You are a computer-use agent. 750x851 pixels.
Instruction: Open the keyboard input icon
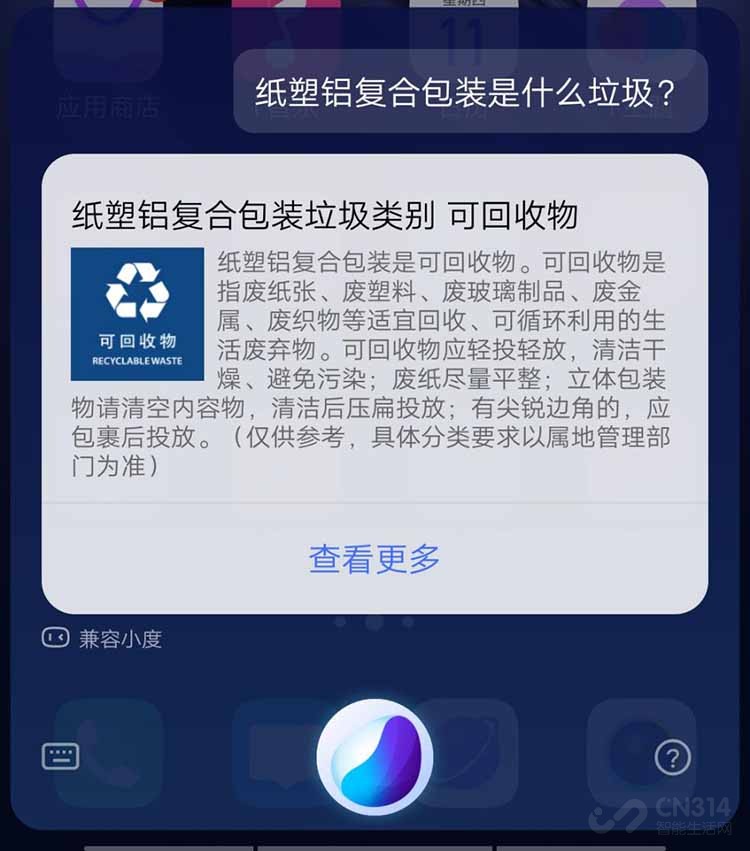pyautogui.click(x=61, y=757)
